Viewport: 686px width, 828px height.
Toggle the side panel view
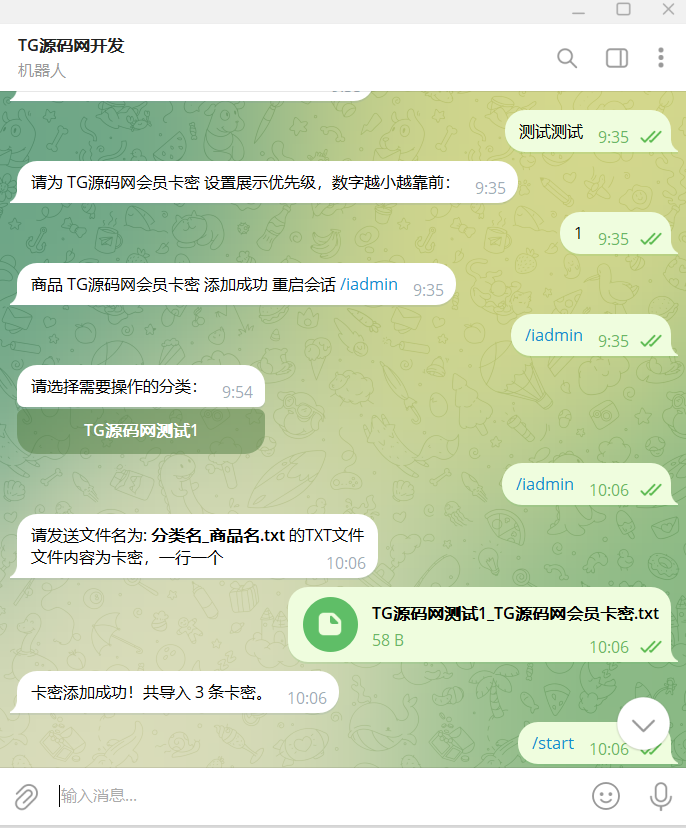(x=617, y=58)
